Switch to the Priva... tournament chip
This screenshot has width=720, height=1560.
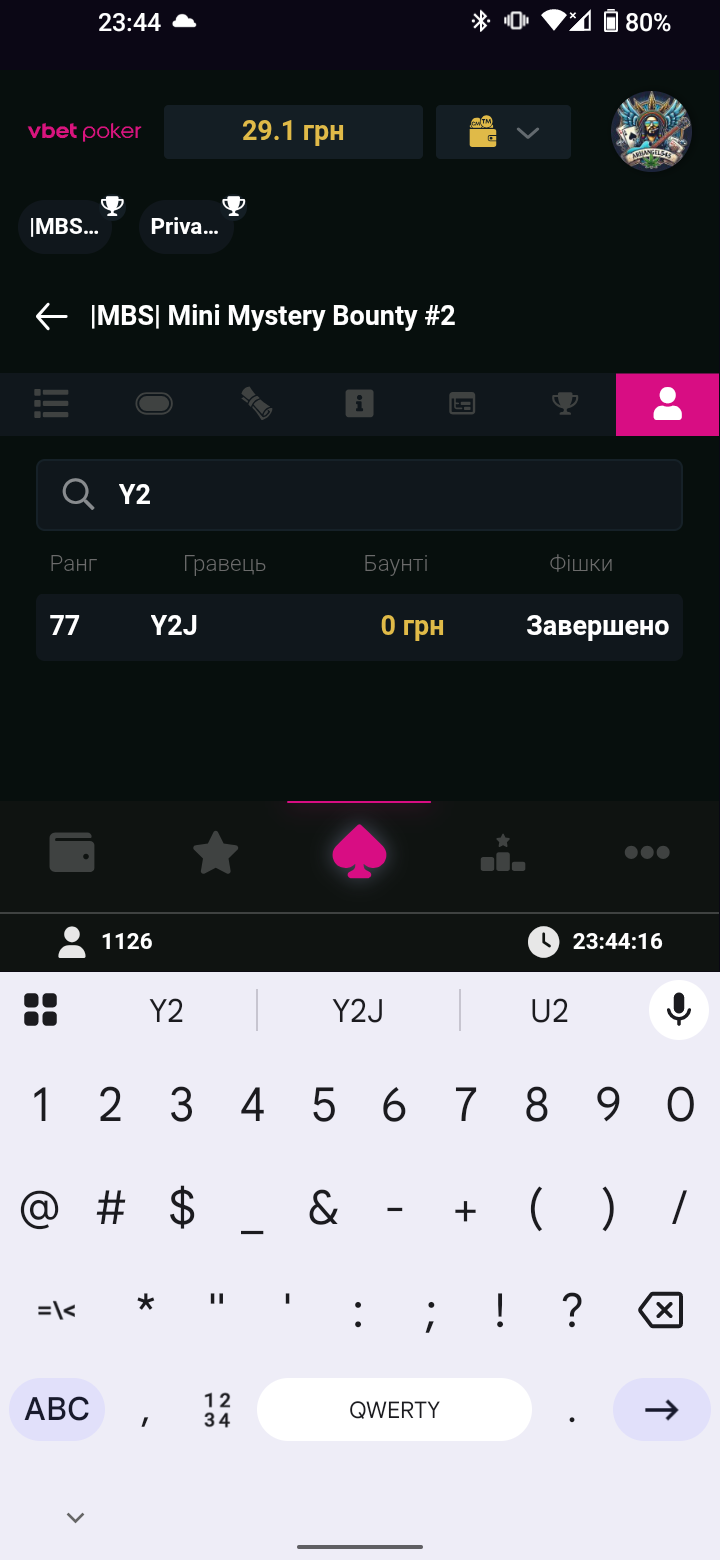pos(186,227)
